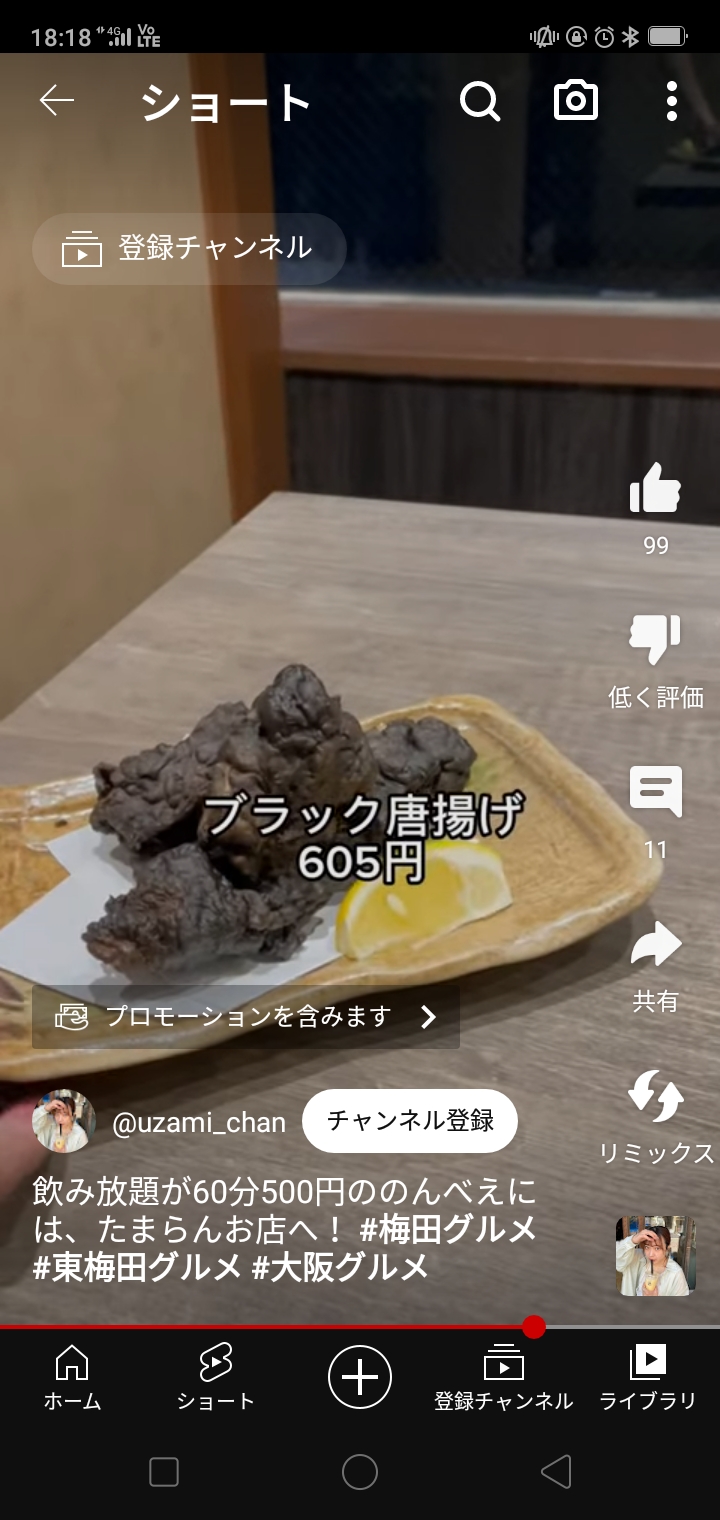Tap the plus create button
This screenshot has height=1520, width=720.
pos(360,1377)
